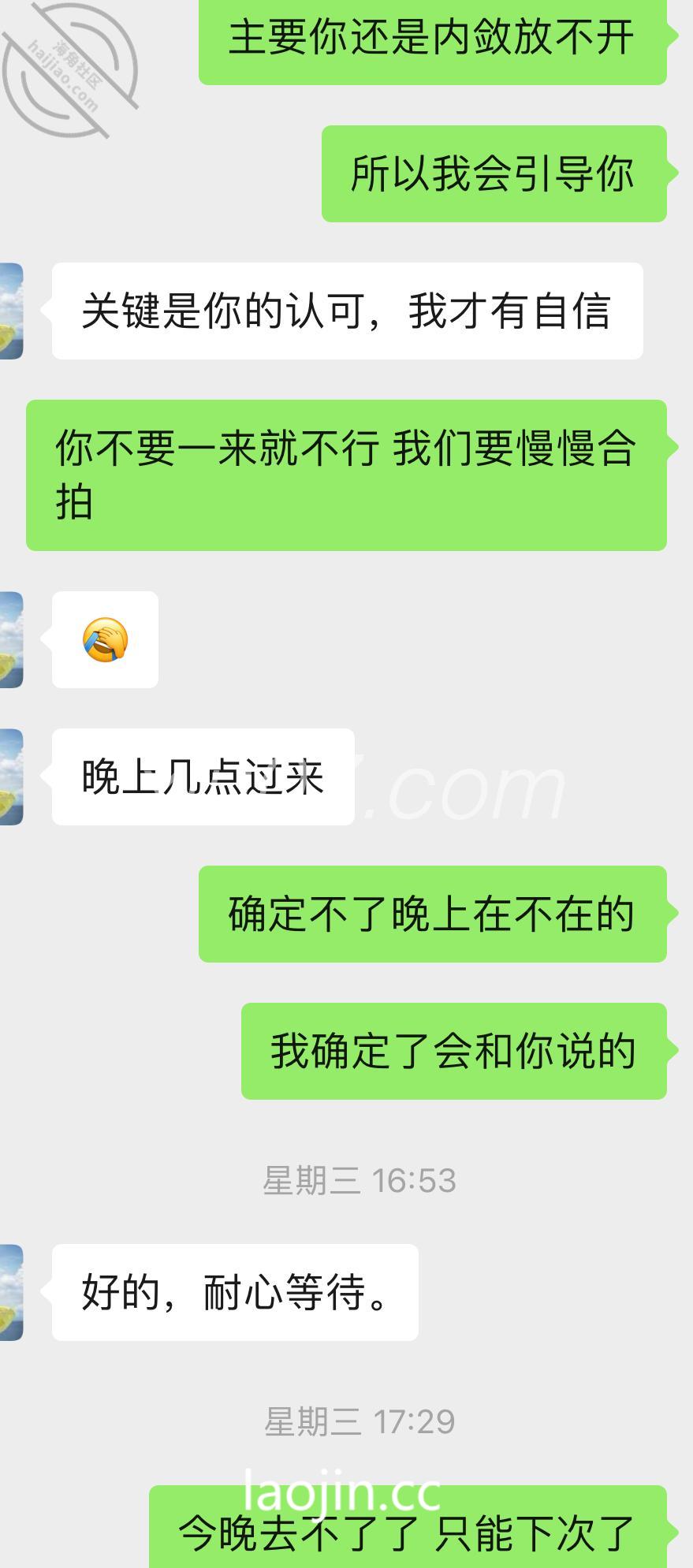Tap the avatar next to the facepalm emoji
This screenshot has width=693, height=1568.
[x=11, y=640]
